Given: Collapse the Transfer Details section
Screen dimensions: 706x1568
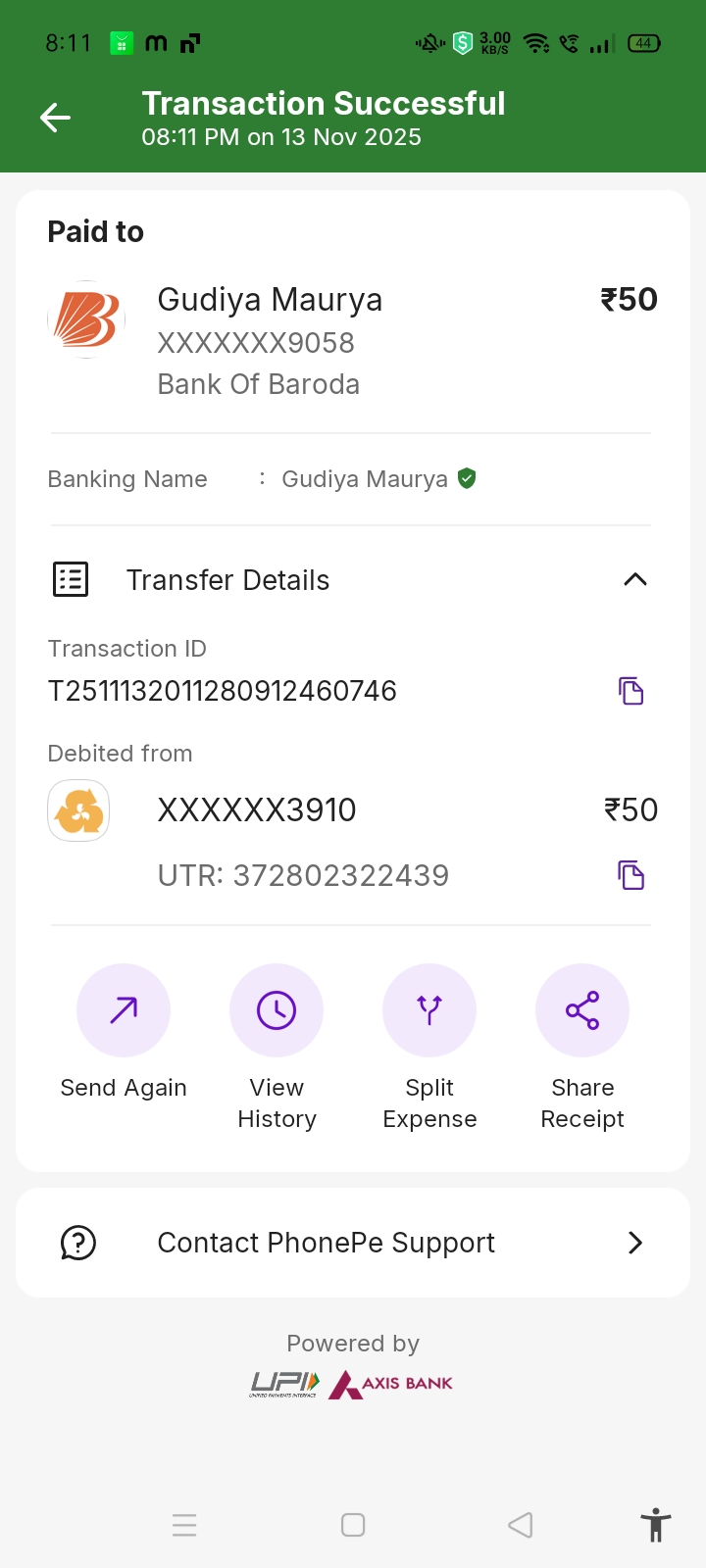Looking at the screenshot, I should pyautogui.click(x=634, y=579).
